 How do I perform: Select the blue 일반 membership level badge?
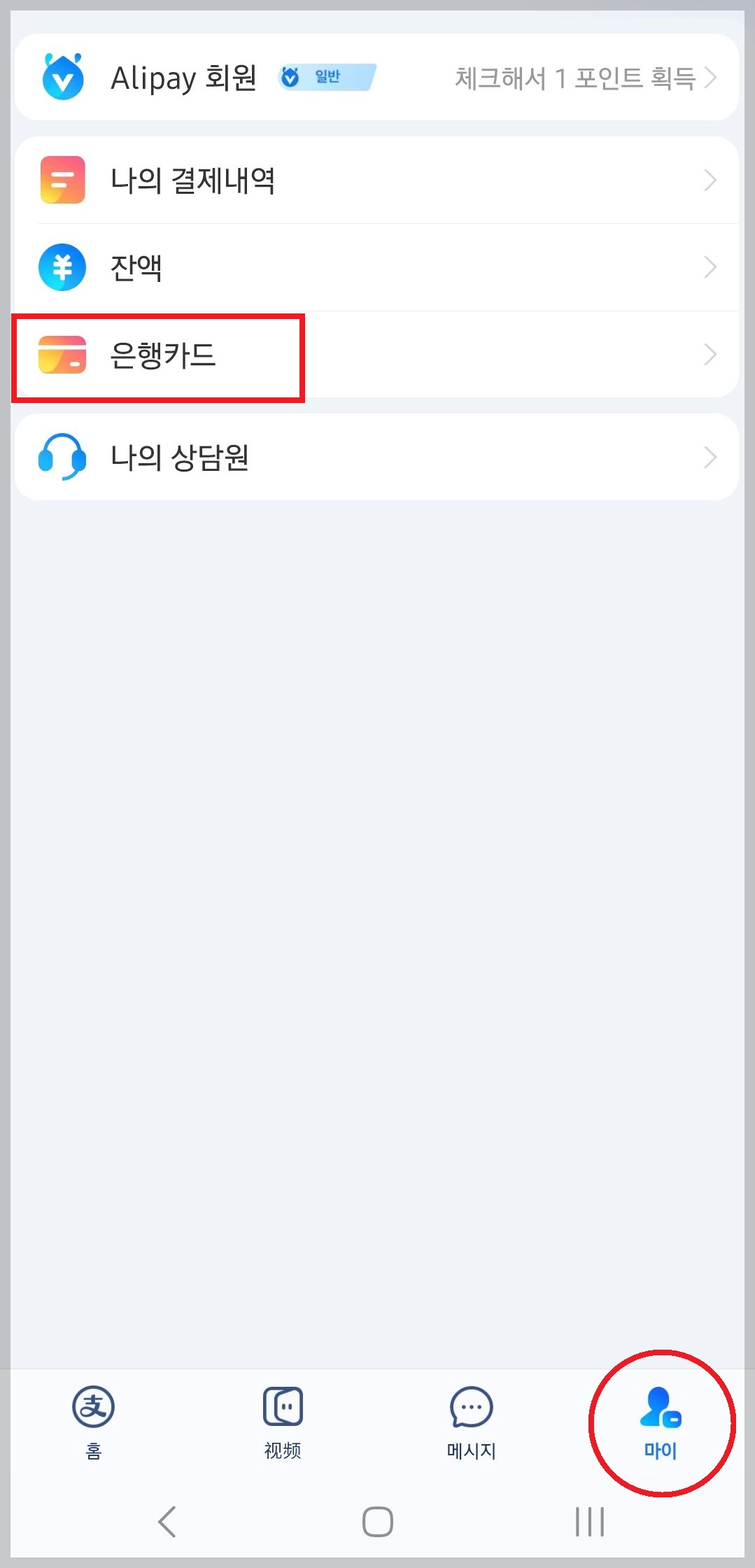tap(325, 77)
